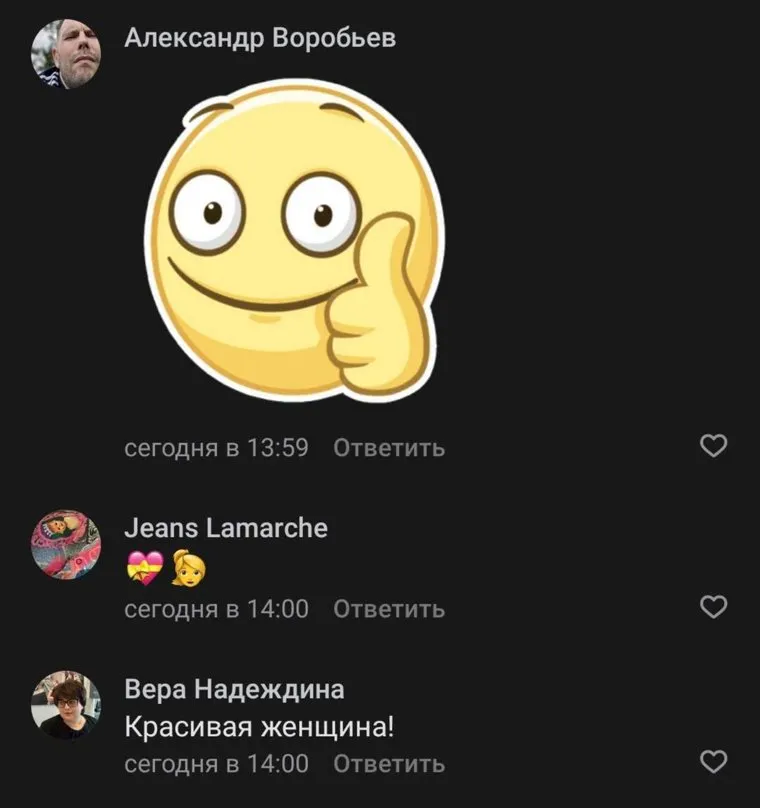760x808 pixels.
Task: Like Александр Воробьев's sticker comment
Action: [712, 447]
